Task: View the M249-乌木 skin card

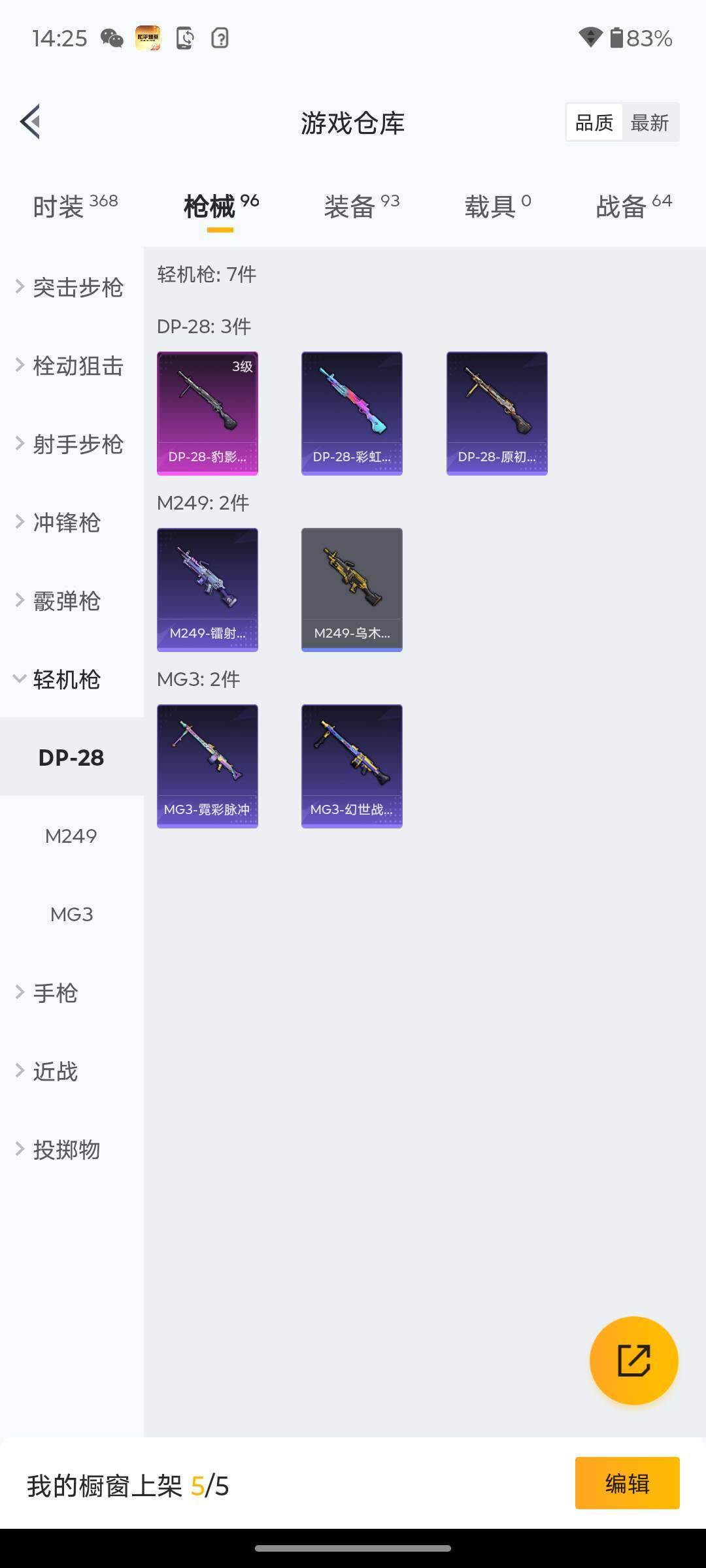Action: [352, 589]
